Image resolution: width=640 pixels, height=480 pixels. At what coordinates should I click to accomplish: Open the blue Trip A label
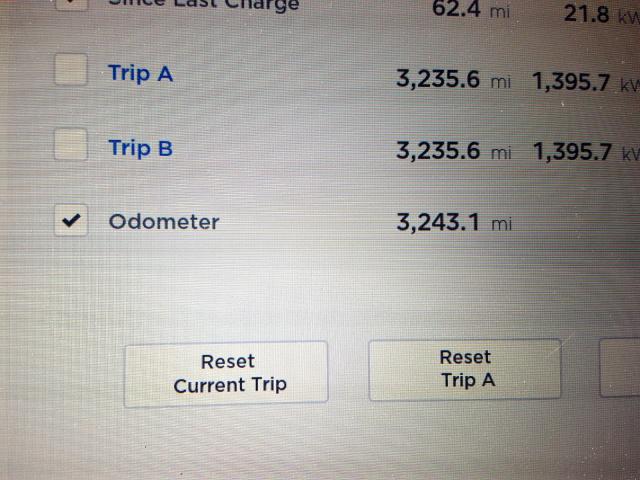point(140,73)
